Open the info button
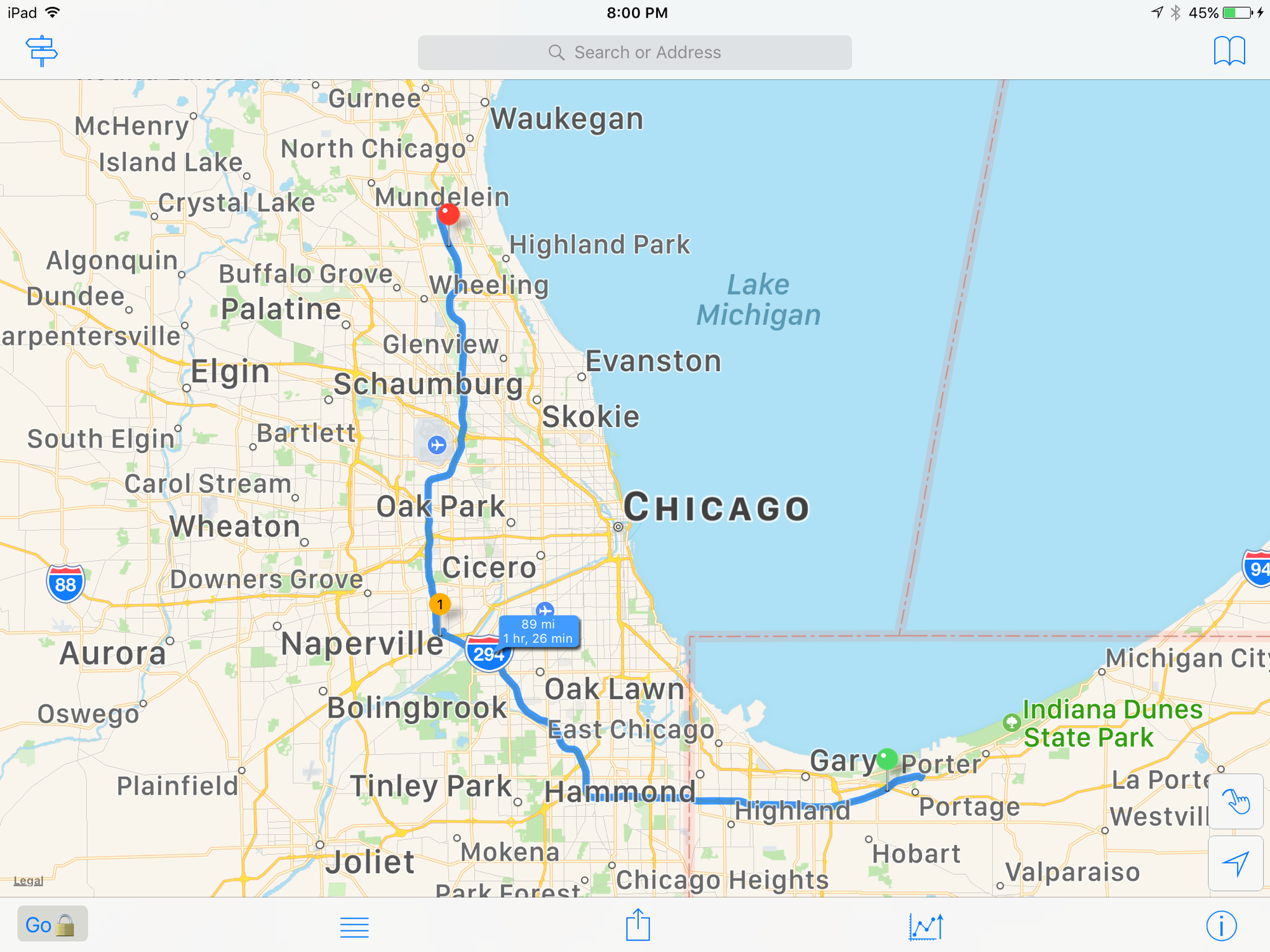Image resolution: width=1270 pixels, height=952 pixels. [1220, 926]
